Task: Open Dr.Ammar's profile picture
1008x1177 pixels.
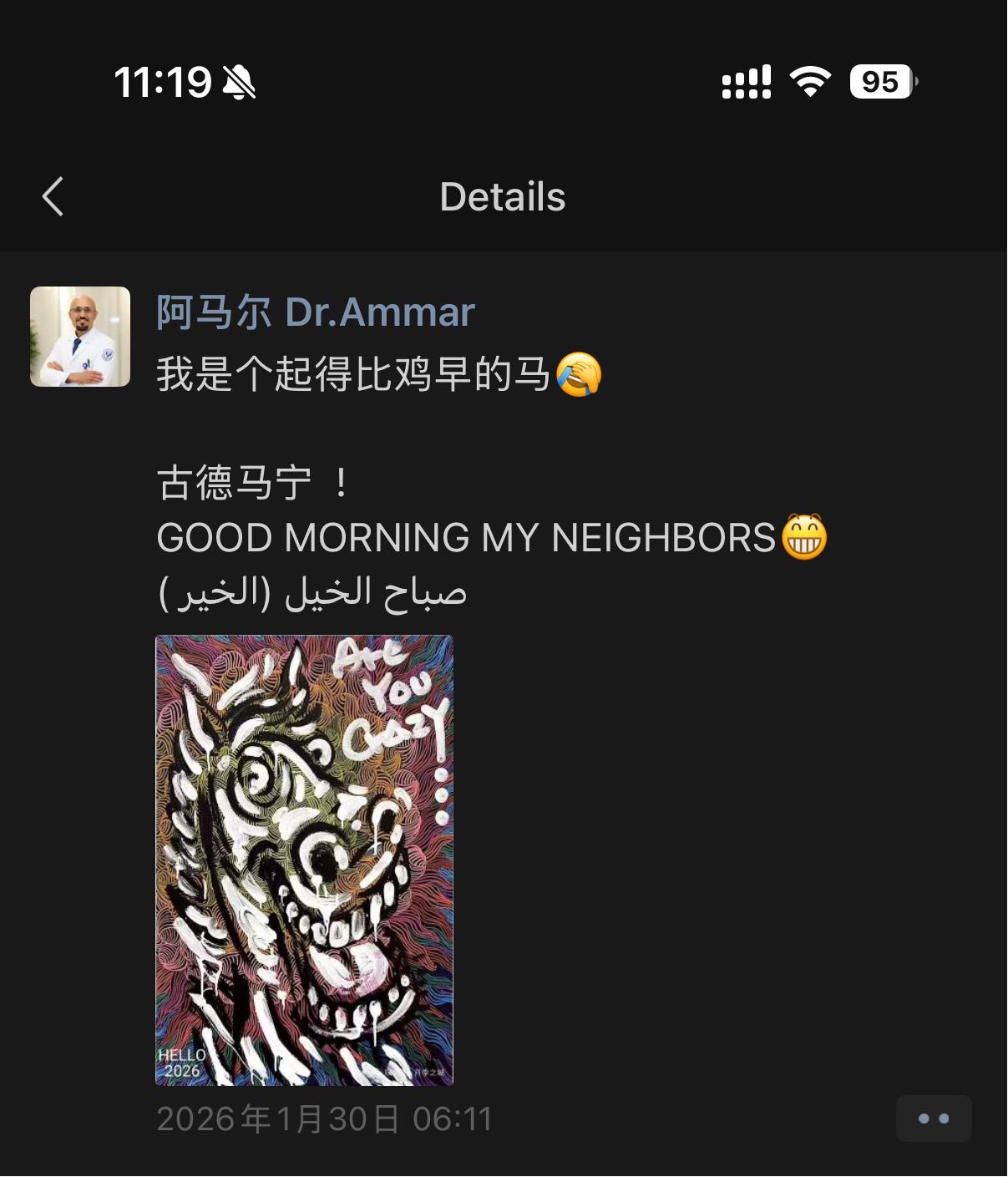Action: tap(80, 337)
